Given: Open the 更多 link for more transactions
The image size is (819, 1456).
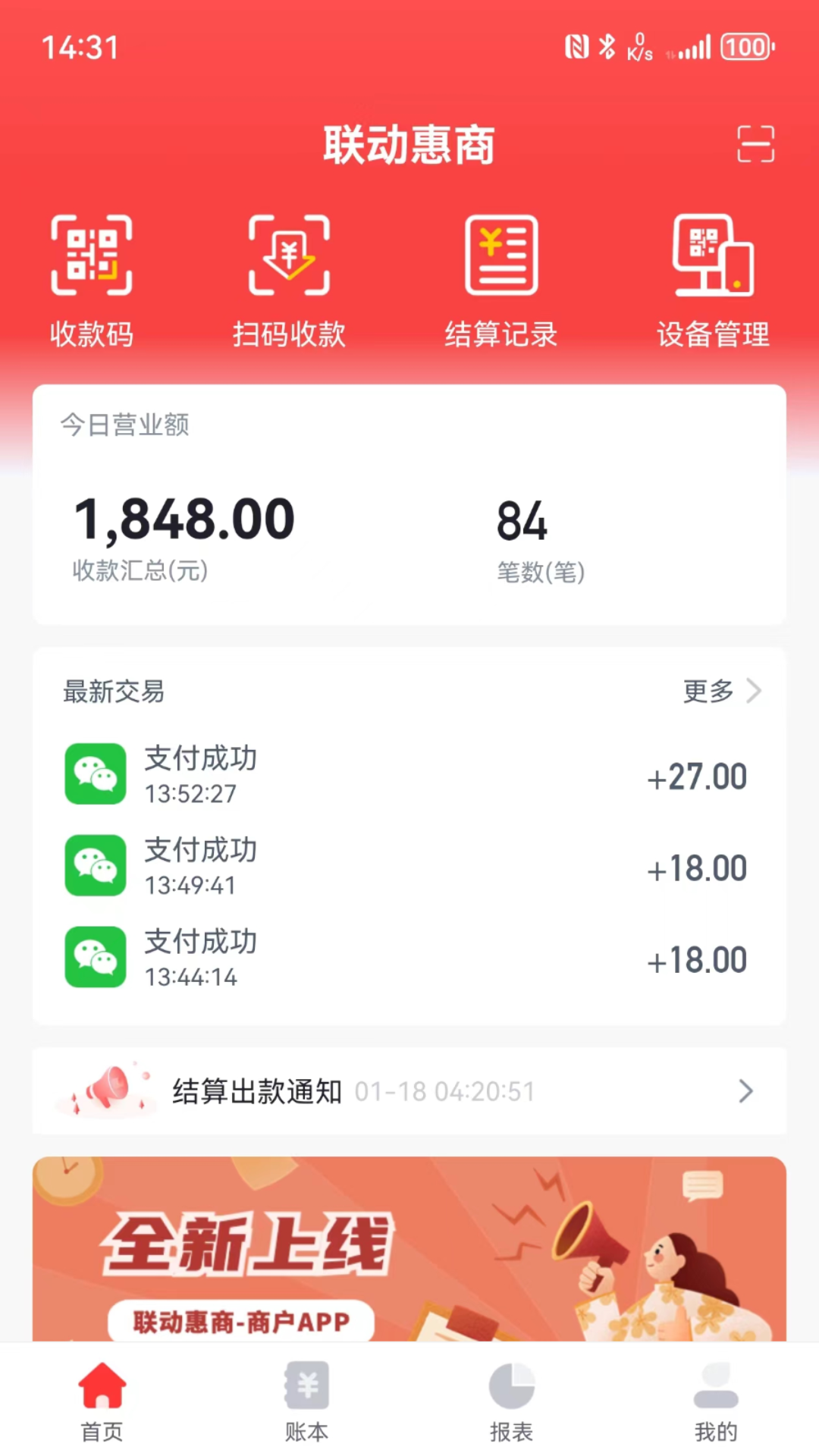Looking at the screenshot, I should click(708, 691).
